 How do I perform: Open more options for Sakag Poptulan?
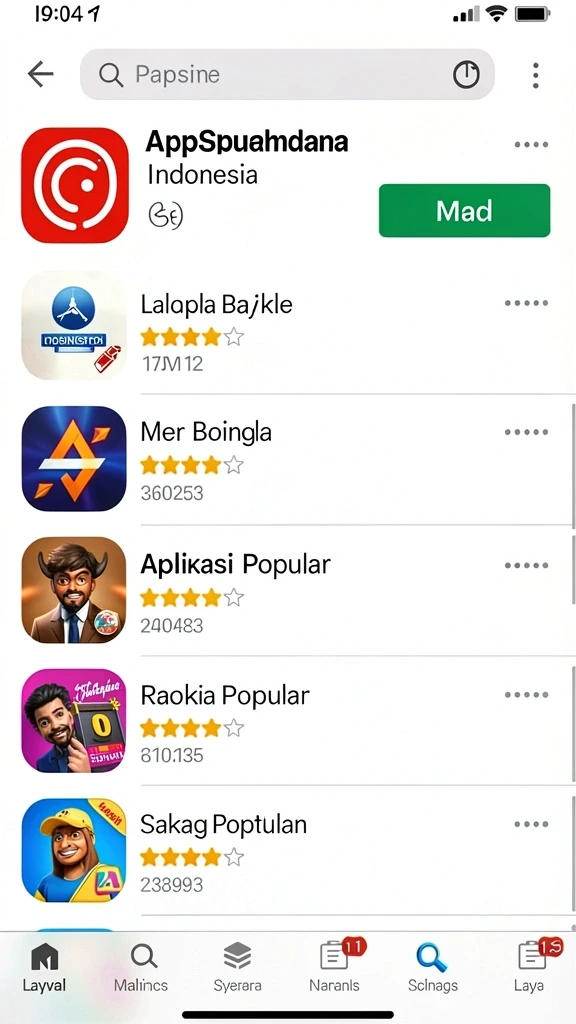pyautogui.click(x=531, y=824)
